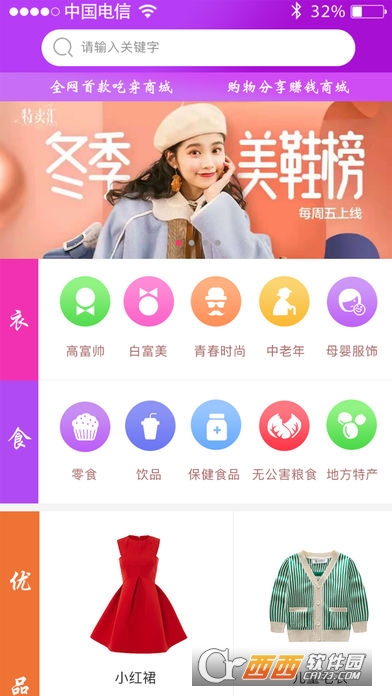The image size is (392, 696).
Task: Open the 冬季美鞋榜 banner
Action: 196,180
